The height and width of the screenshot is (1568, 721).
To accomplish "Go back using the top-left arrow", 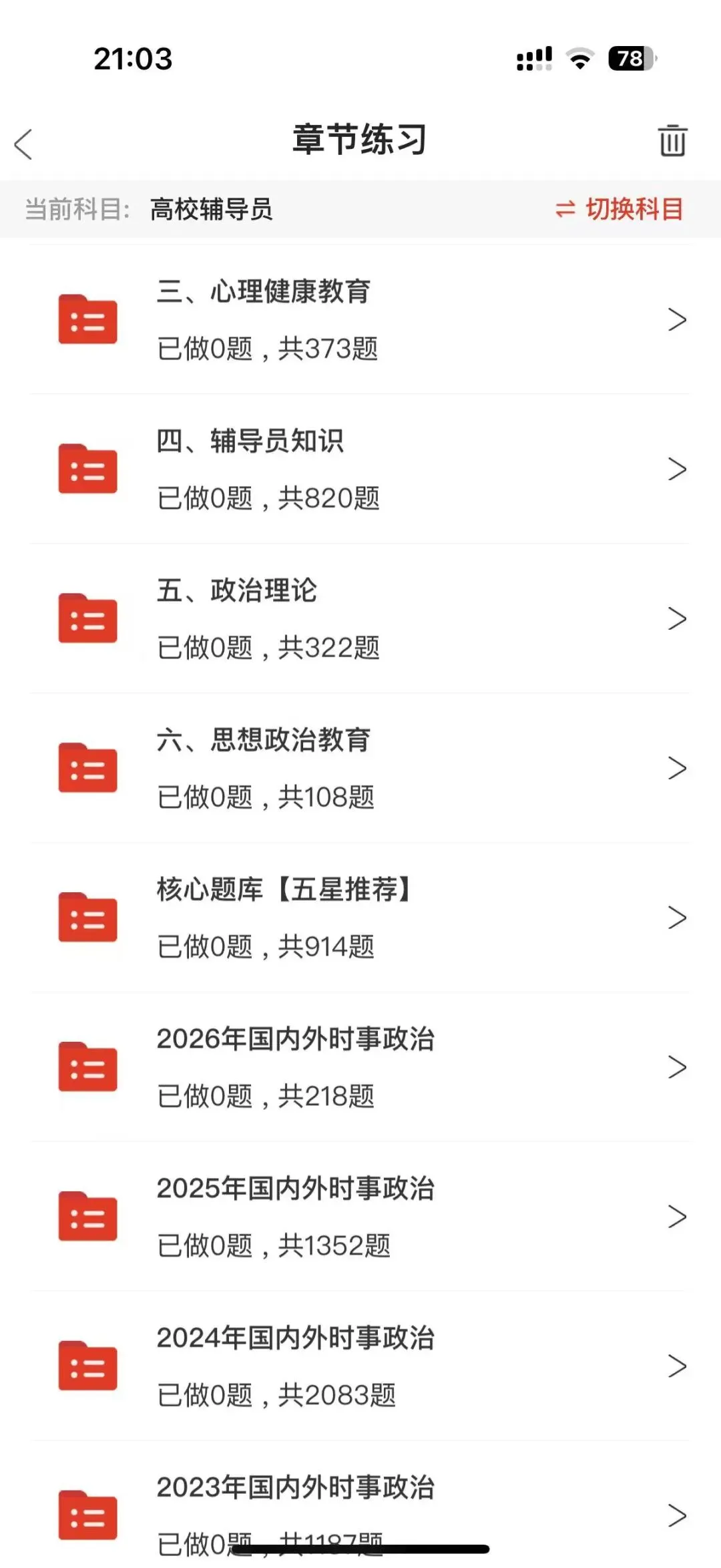I will click(x=23, y=144).
